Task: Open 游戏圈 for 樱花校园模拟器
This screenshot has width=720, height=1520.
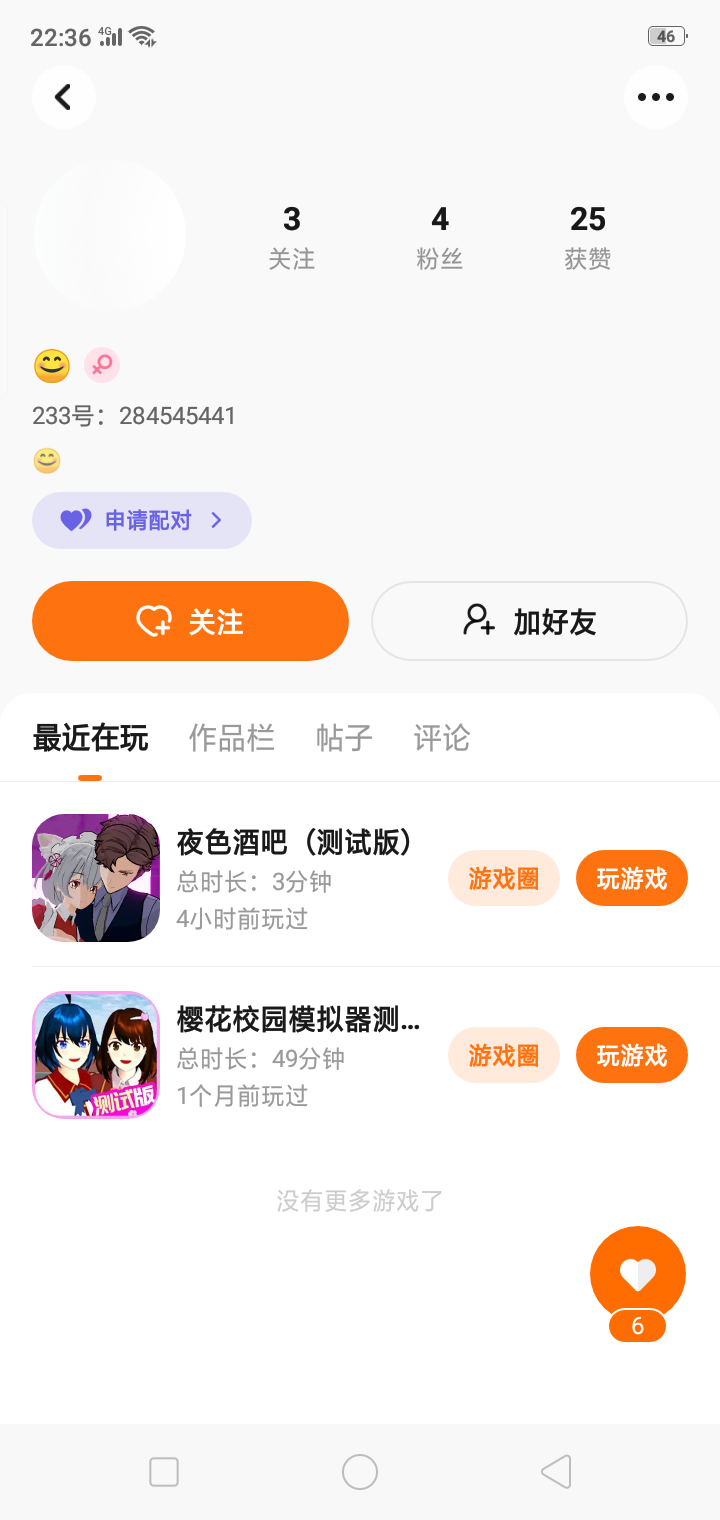Action: [x=503, y=1055]
